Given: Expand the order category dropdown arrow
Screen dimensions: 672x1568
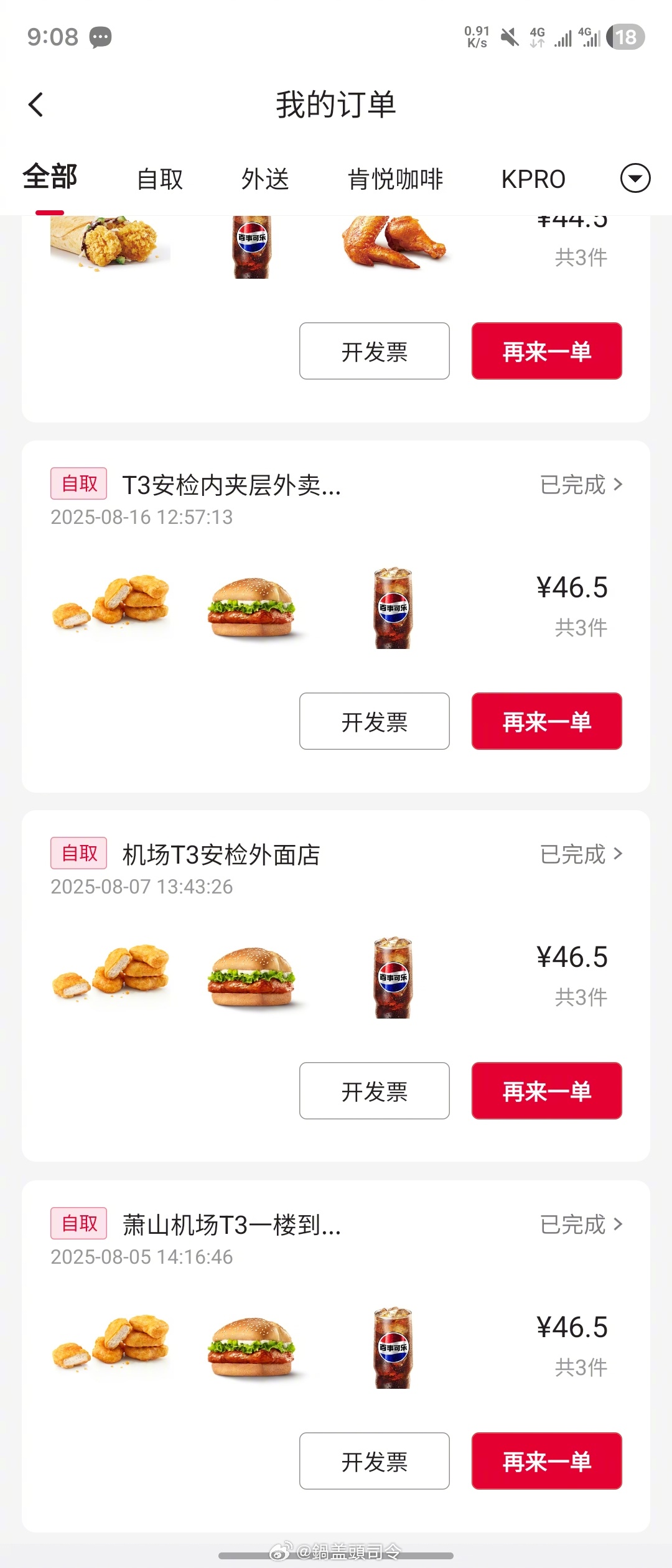Looking at the screenshot, I should click(x=635, y=179).
